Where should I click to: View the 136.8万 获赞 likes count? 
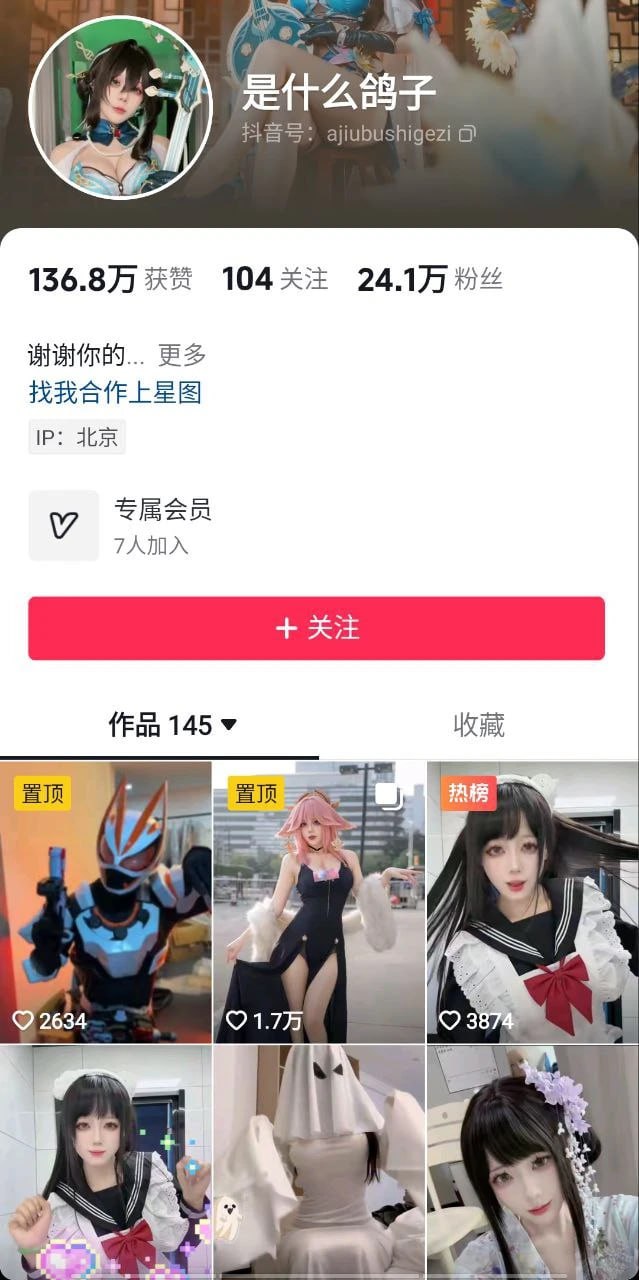click(110, 279)
